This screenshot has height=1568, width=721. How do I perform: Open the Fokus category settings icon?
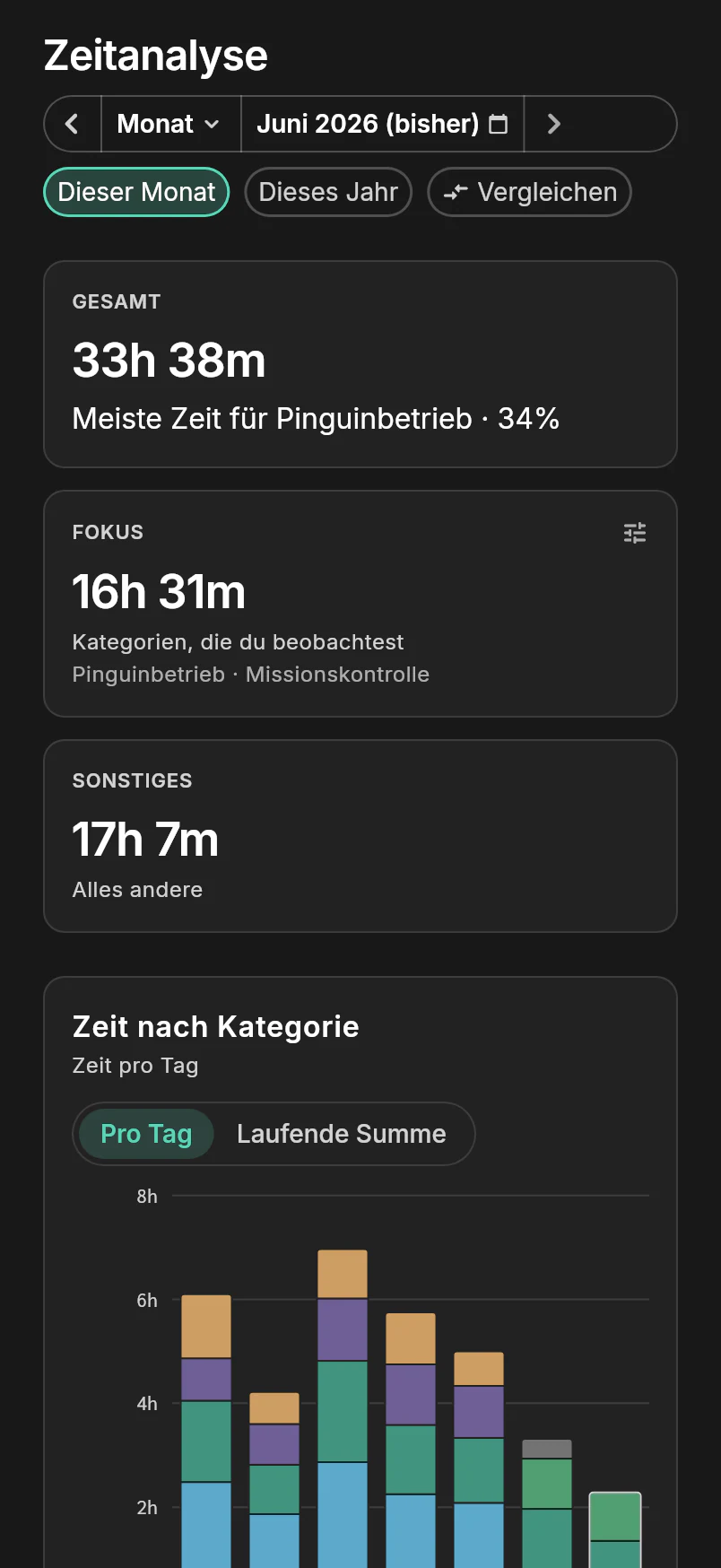pos(635,533)
